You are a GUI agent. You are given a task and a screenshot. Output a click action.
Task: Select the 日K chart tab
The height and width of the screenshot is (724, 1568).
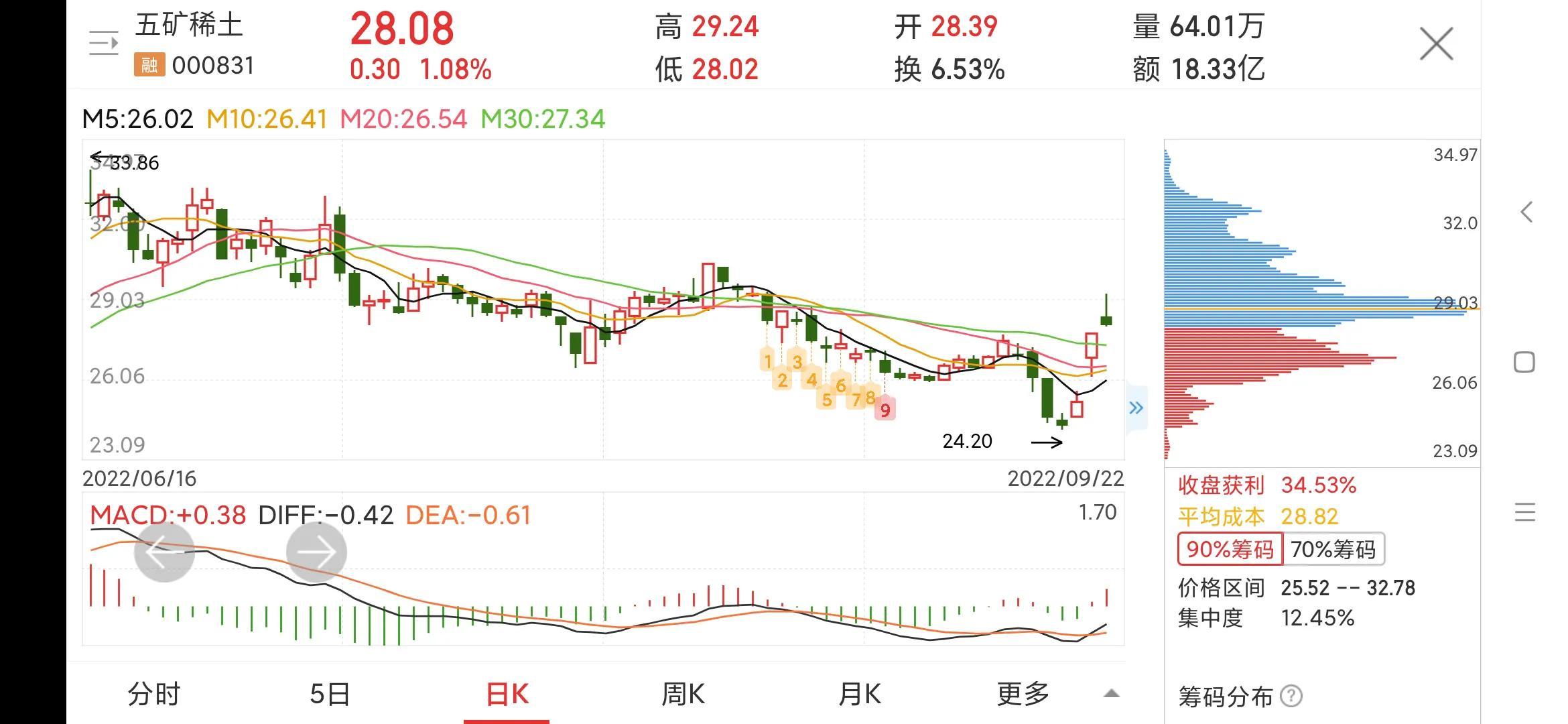[507, 694]
